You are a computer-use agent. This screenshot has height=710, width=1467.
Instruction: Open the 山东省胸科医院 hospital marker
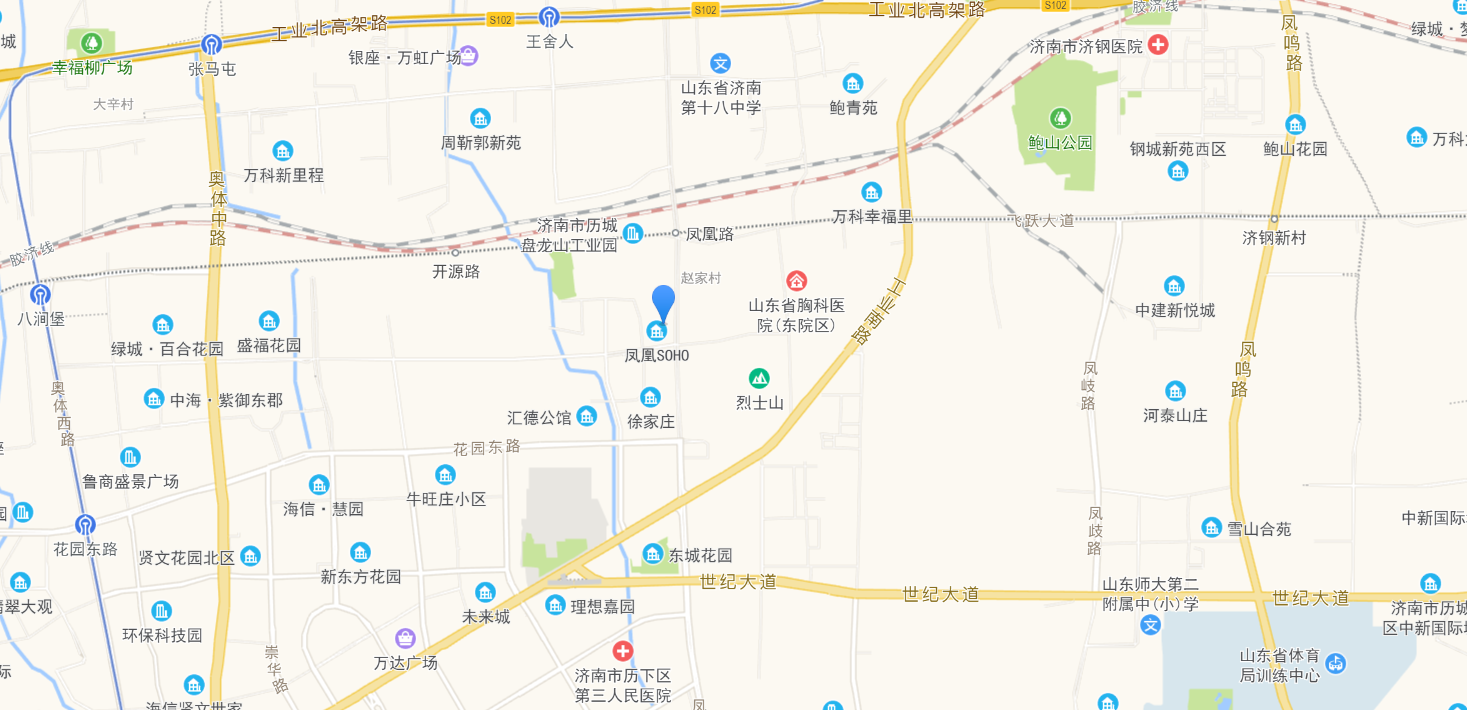click(x=796, y=280)
